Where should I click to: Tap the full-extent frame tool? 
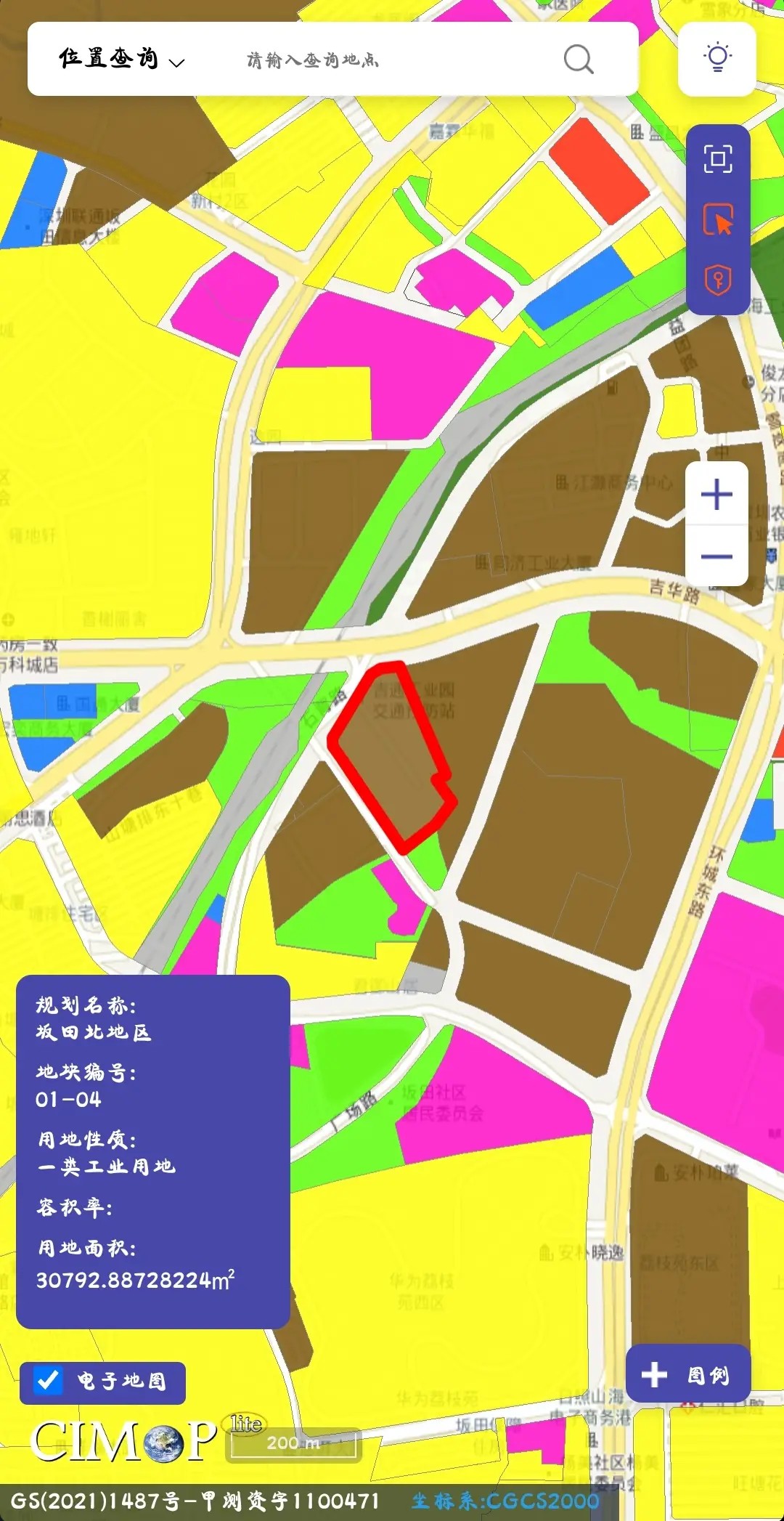click(718, 158)
